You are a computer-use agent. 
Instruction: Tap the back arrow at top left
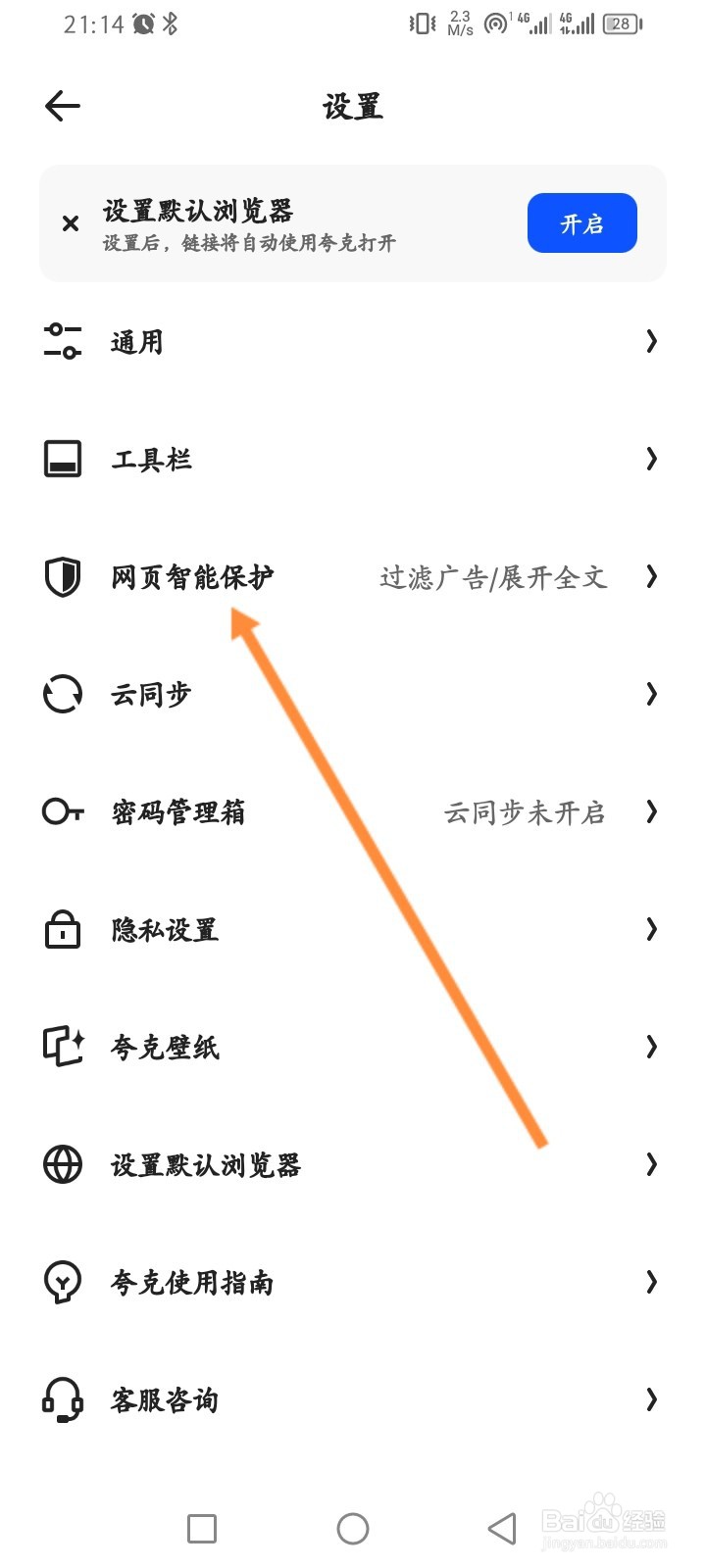pyautogui.click(x=61, y=105)
